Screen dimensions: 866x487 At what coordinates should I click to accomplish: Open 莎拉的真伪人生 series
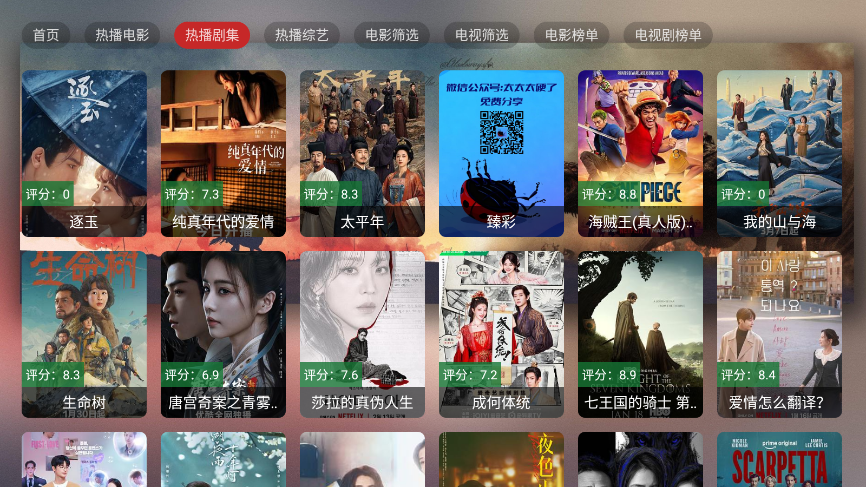362,334
